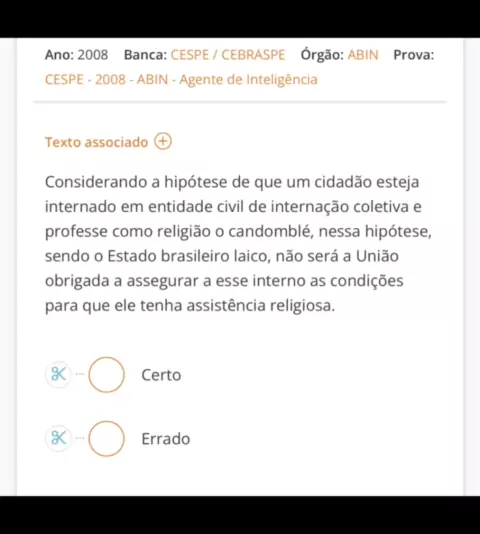Open the CESPE / CEBRASPE banca link
The width and height of the screenshot is (480, 534).
pyautogui.click(x=228, y=55)
